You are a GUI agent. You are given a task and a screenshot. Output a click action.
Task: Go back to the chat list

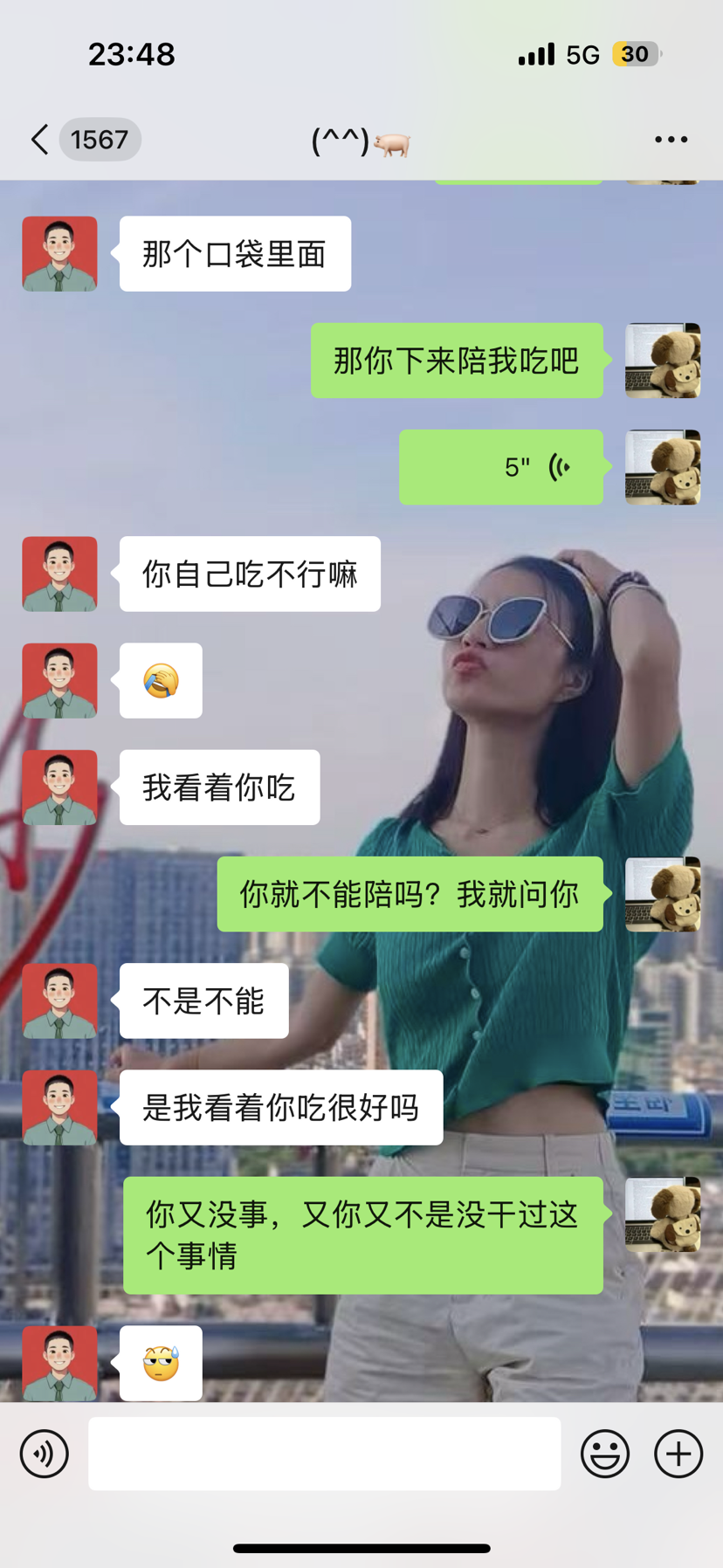[x=40, y=140]
